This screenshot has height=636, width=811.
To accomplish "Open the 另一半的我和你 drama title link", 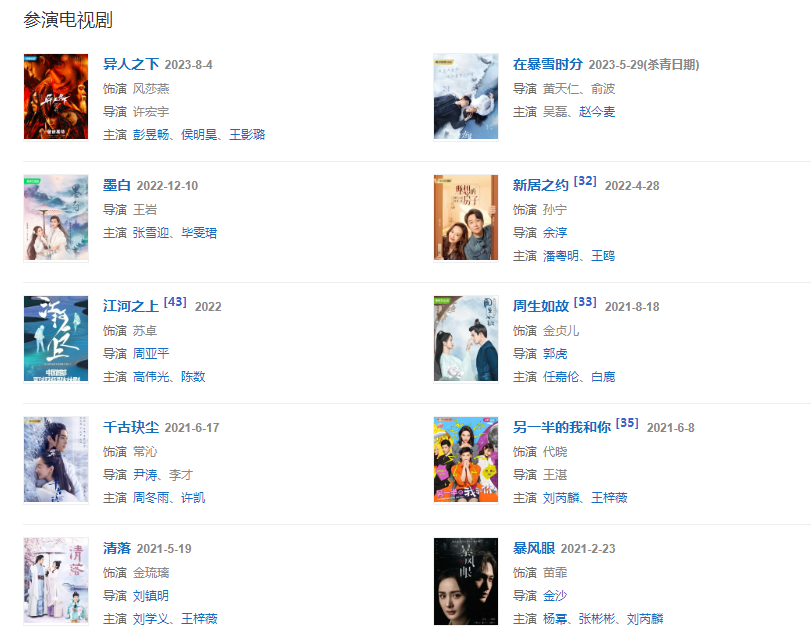I will click(x=561, y=427).
